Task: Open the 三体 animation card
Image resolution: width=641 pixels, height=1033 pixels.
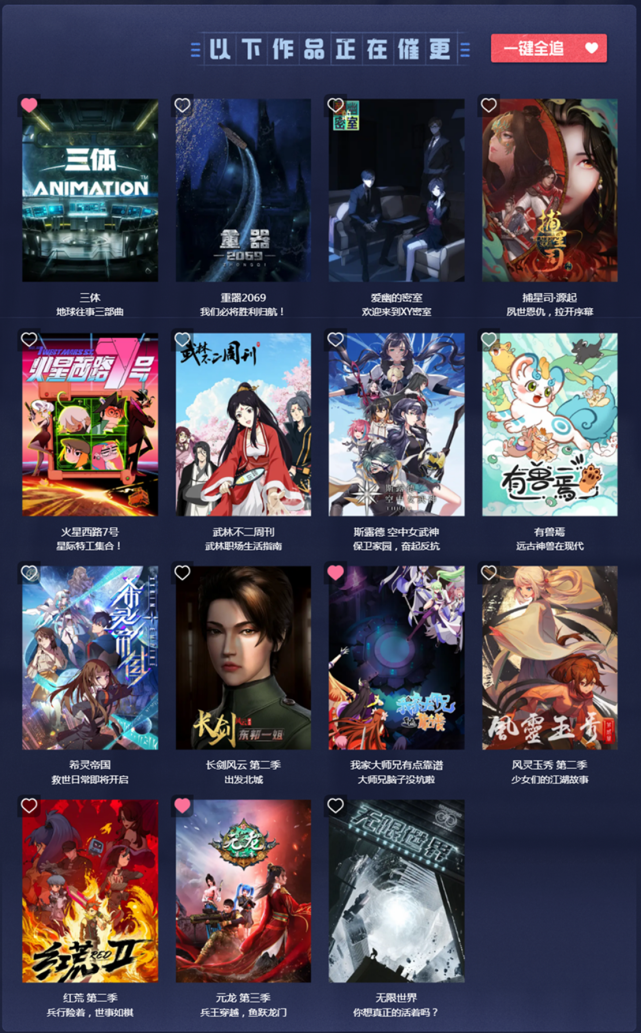Action: point(90,190)
